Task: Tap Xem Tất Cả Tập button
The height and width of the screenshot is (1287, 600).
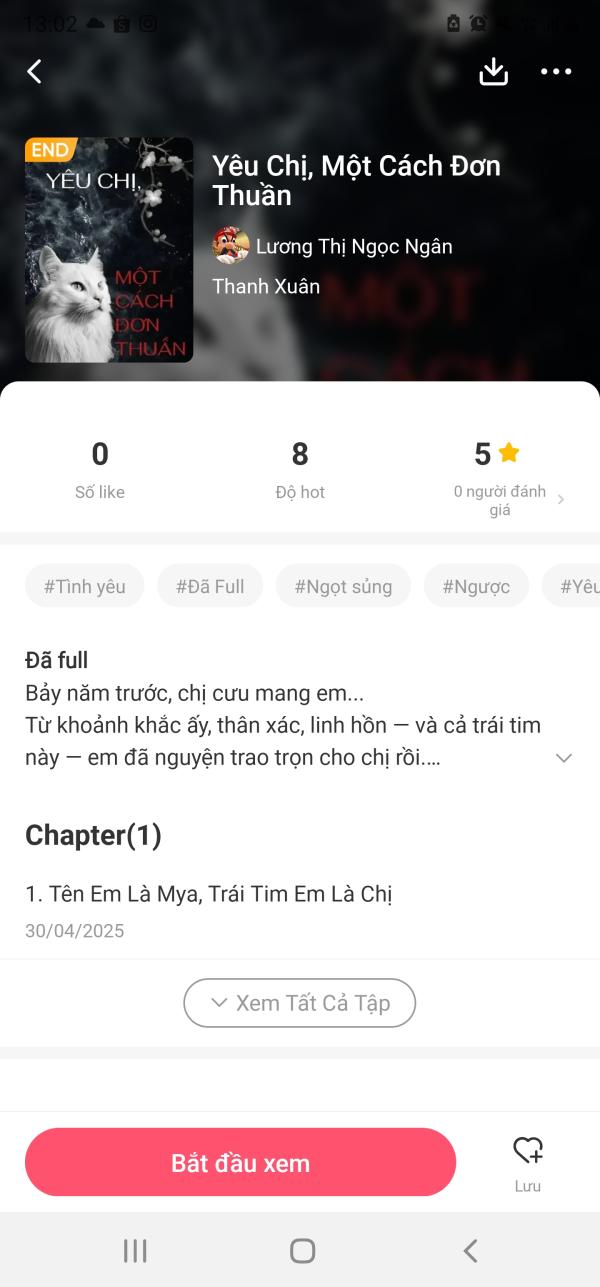Action: [300, 1003]
